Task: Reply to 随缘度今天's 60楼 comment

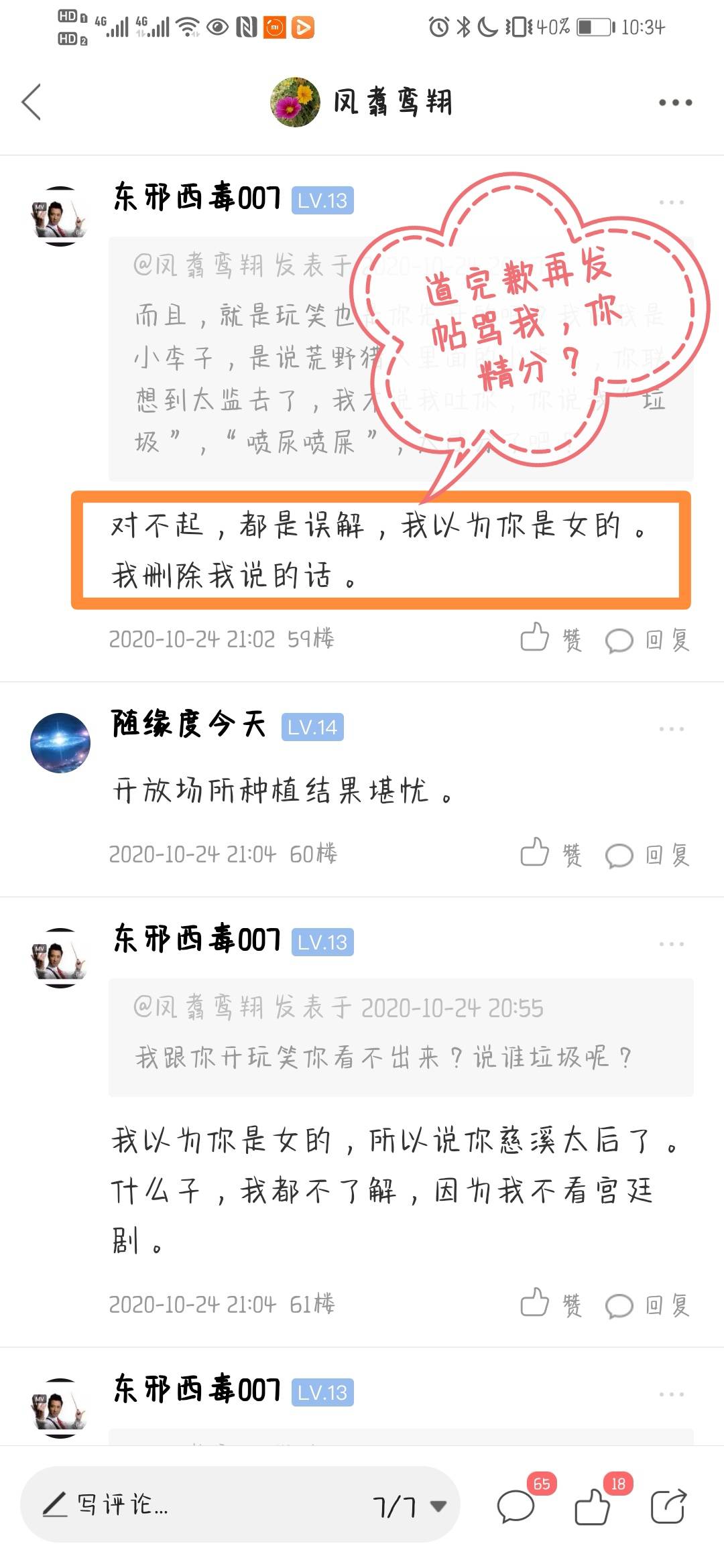Action: (x=647, y=855)
